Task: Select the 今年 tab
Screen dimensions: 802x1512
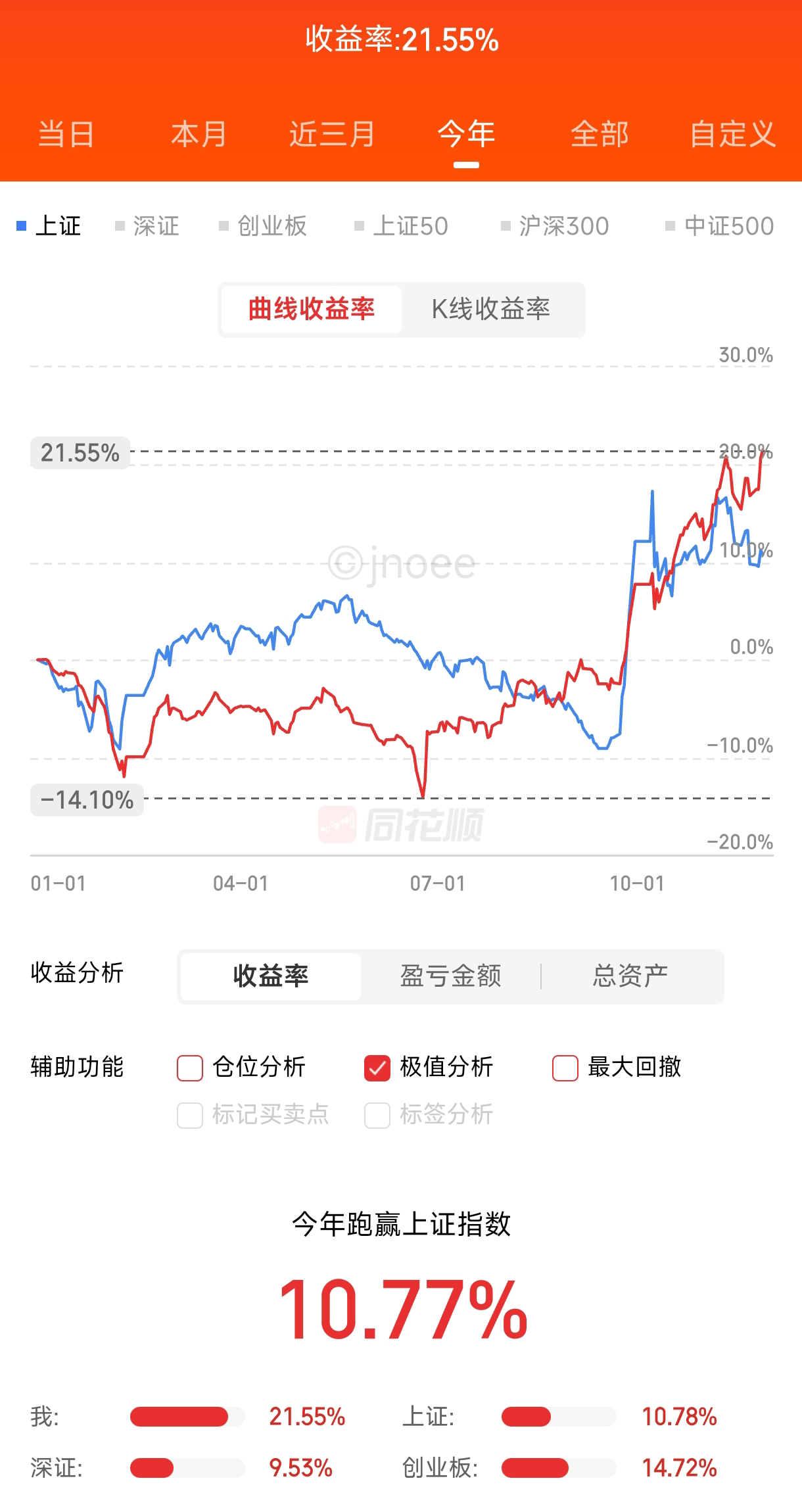Action: click(466, 135)
